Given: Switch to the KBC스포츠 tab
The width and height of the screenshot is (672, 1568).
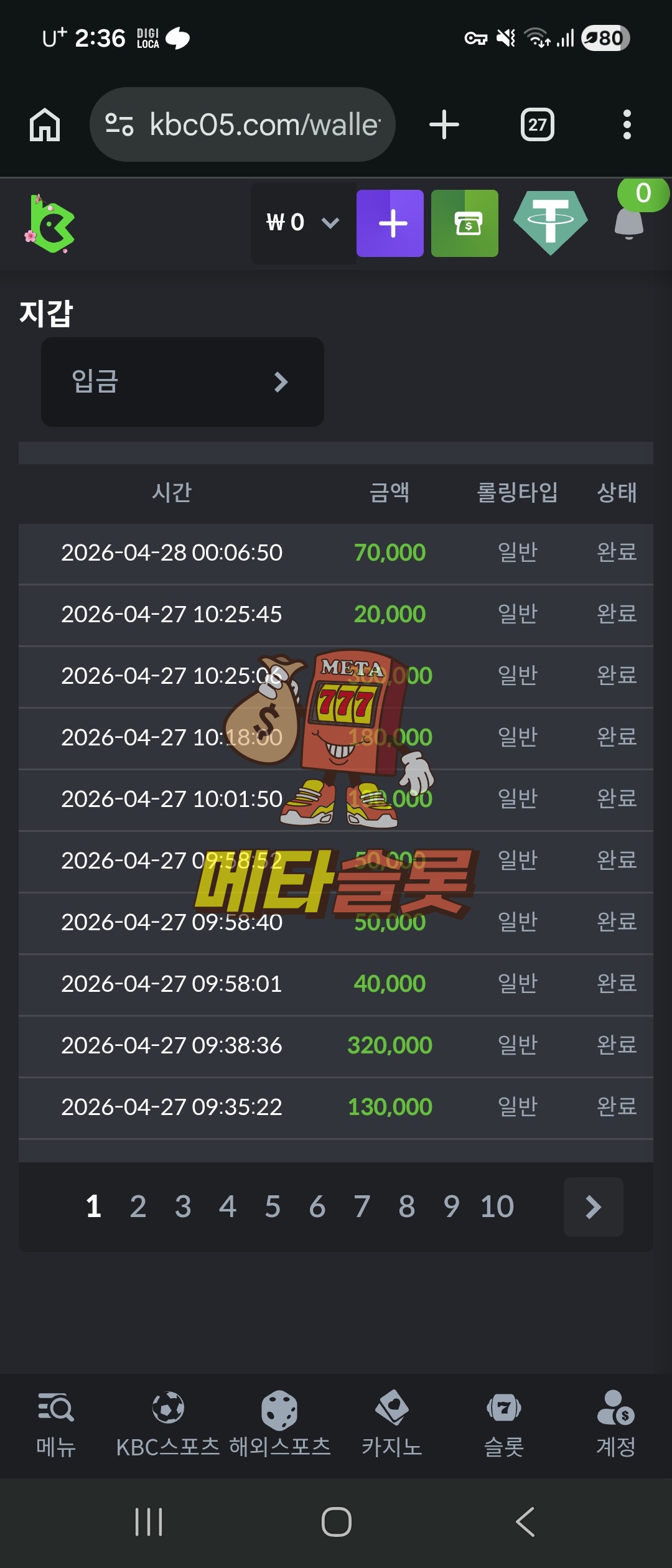Looking at the screenshot, I should pos(168,1424).
